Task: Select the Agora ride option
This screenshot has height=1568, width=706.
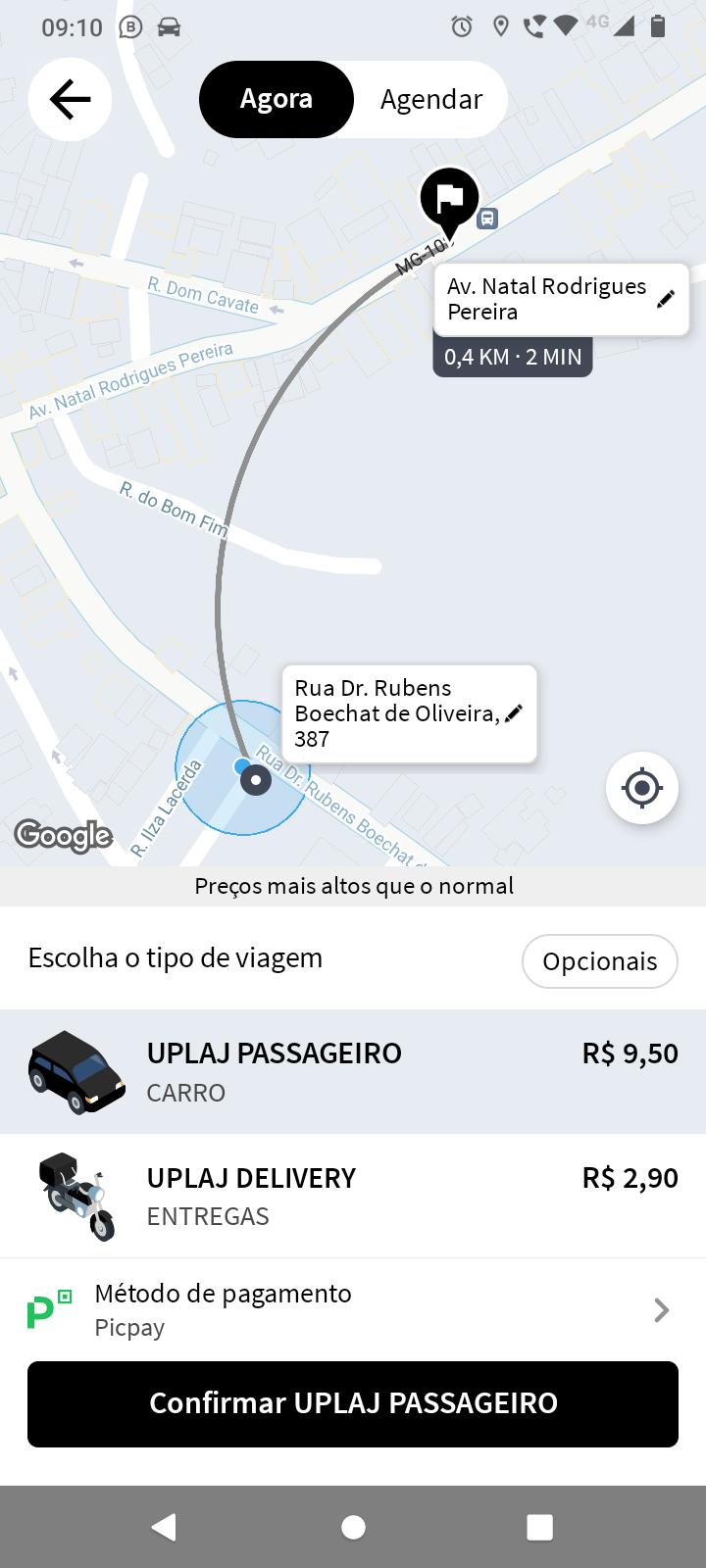Action: click(277, 99)
